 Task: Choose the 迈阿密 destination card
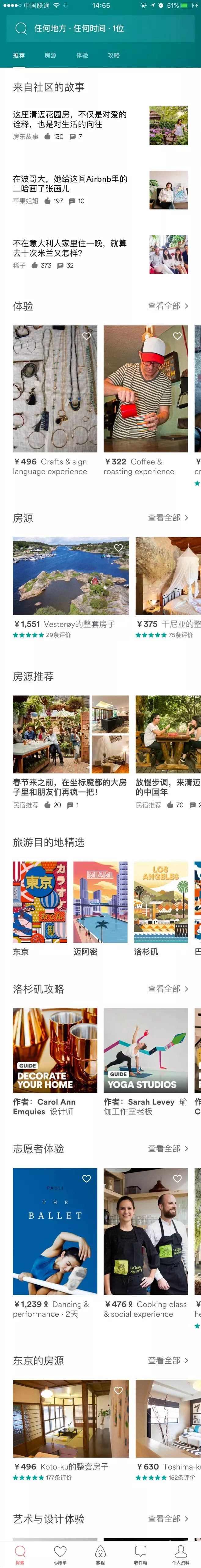click(100, 901)
